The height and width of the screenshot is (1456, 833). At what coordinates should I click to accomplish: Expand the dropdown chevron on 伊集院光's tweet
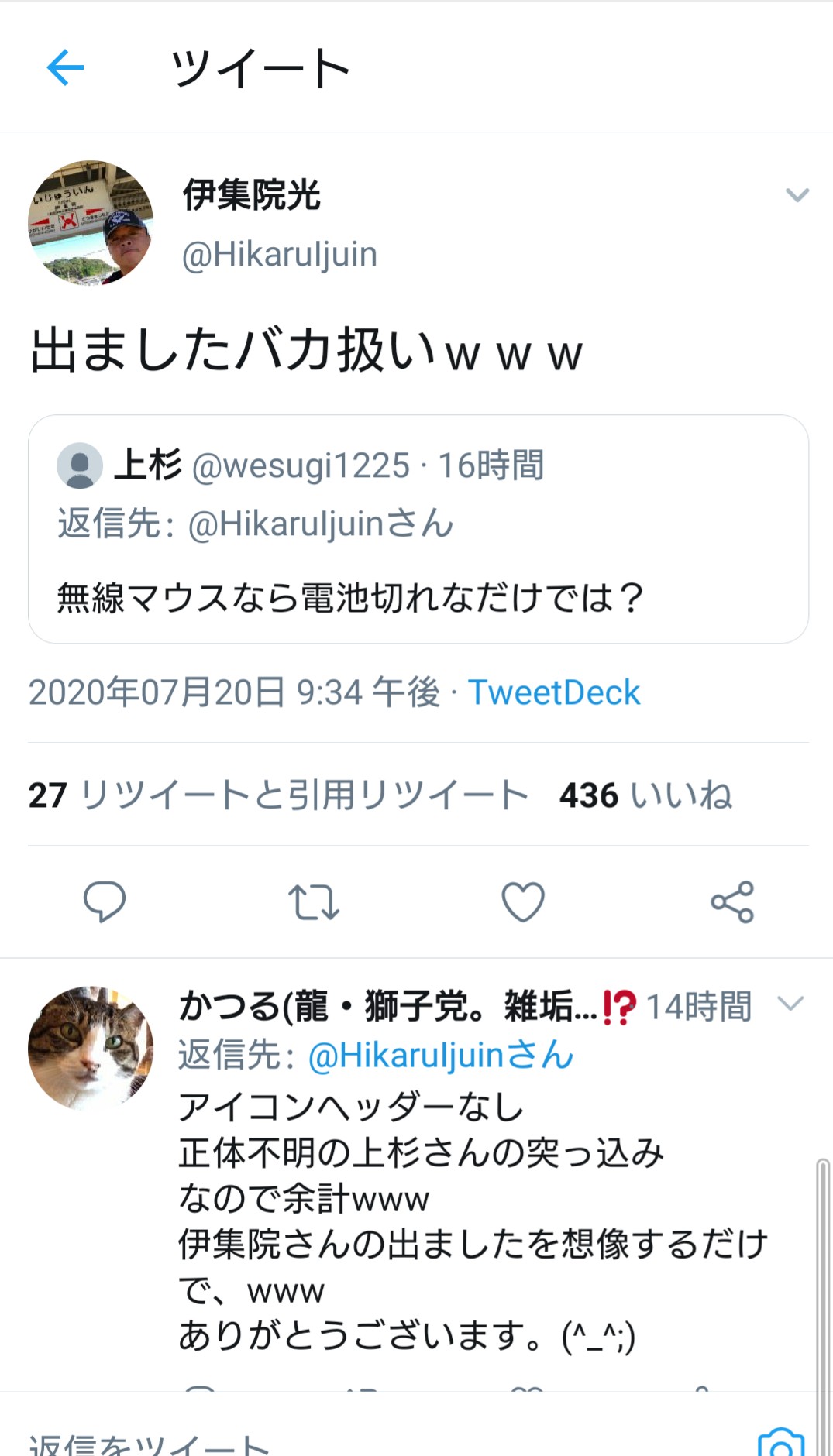pyautogui.click(x=797, y=195)
